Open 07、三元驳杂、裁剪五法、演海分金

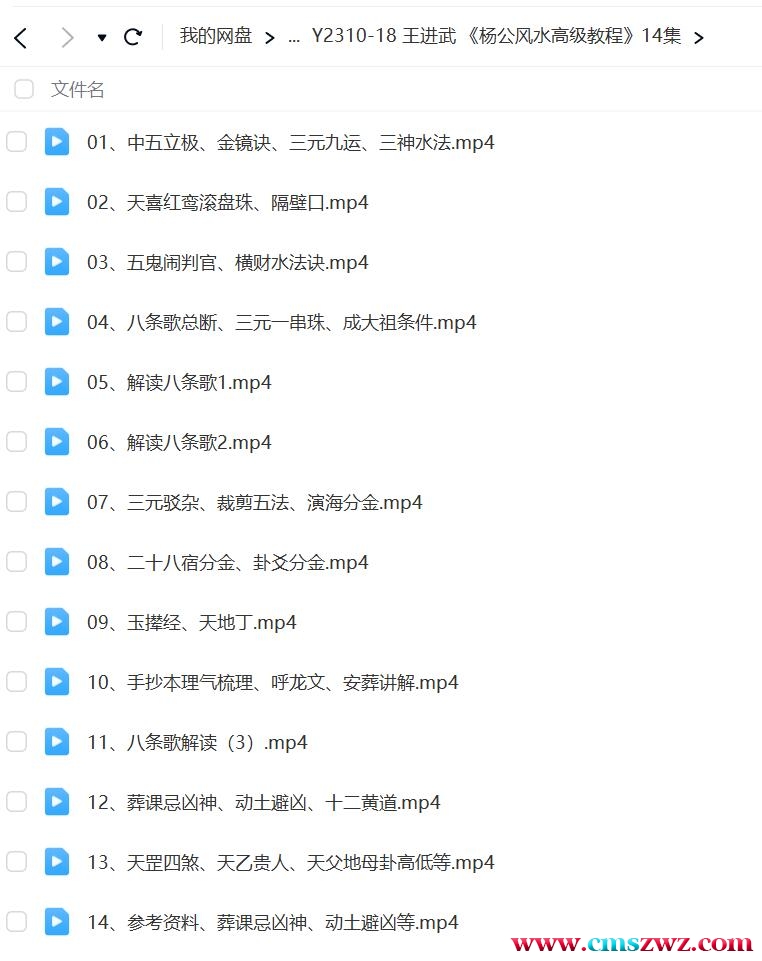pos(254,502)
